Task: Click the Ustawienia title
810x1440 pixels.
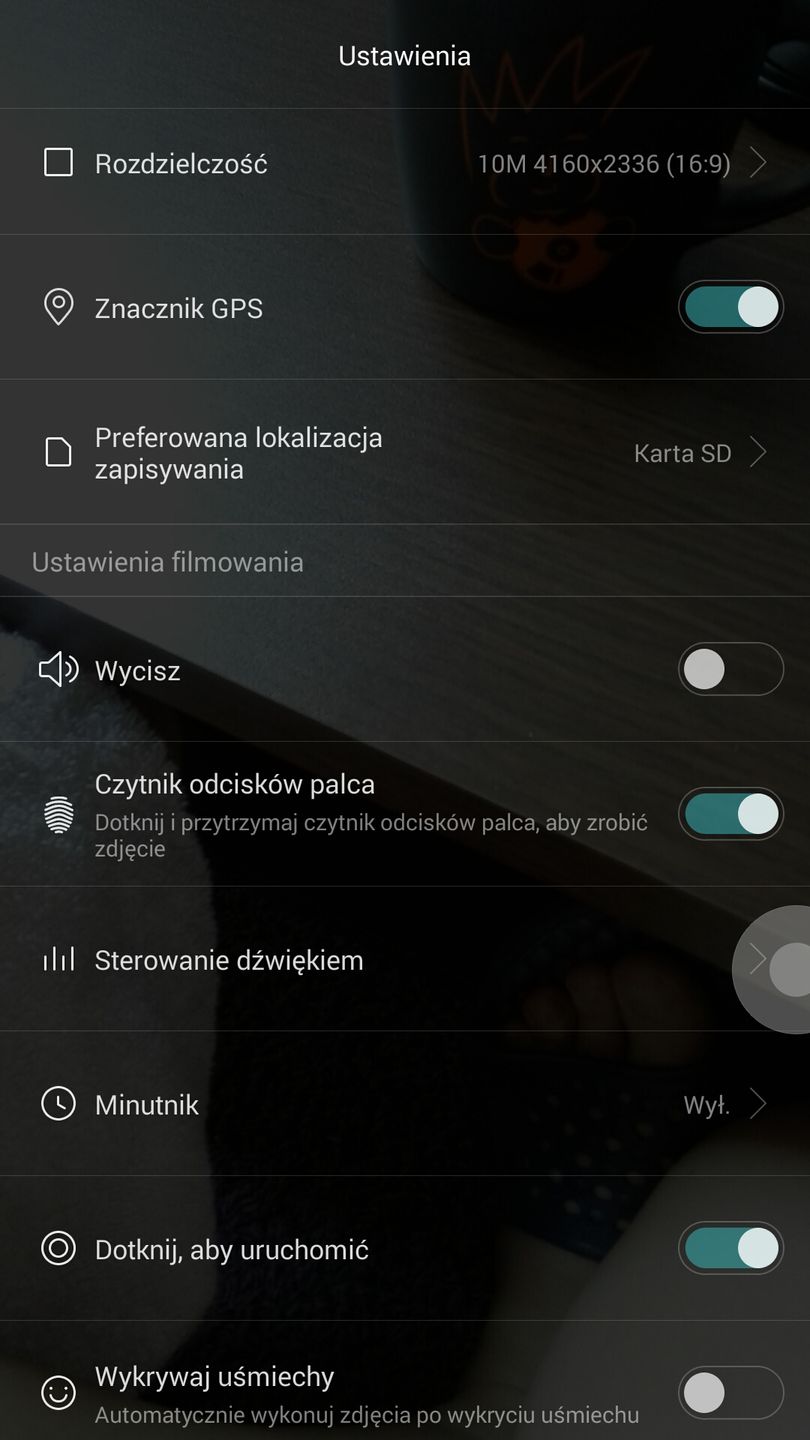Action: (x=405, y=56)
